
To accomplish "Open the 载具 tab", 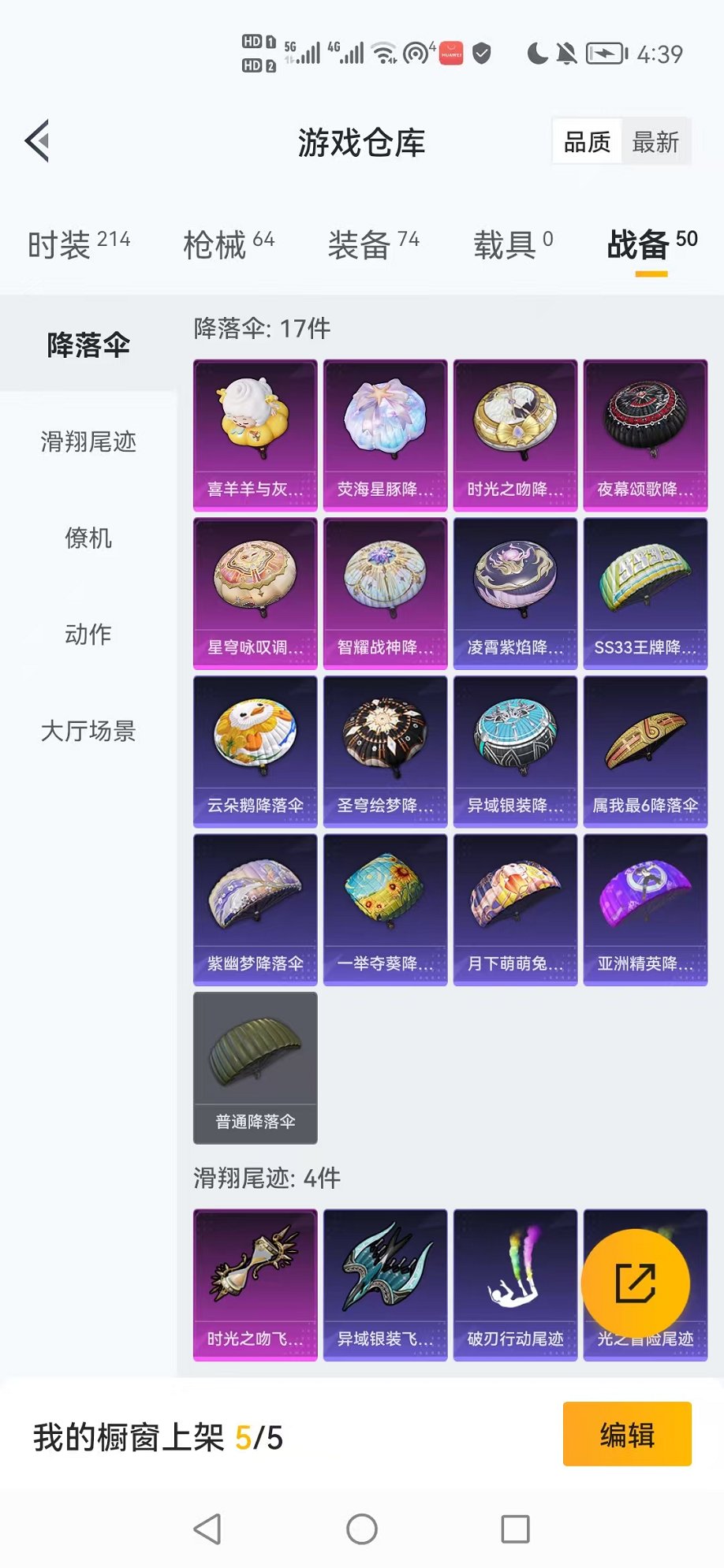I will (x=513, y=244).
